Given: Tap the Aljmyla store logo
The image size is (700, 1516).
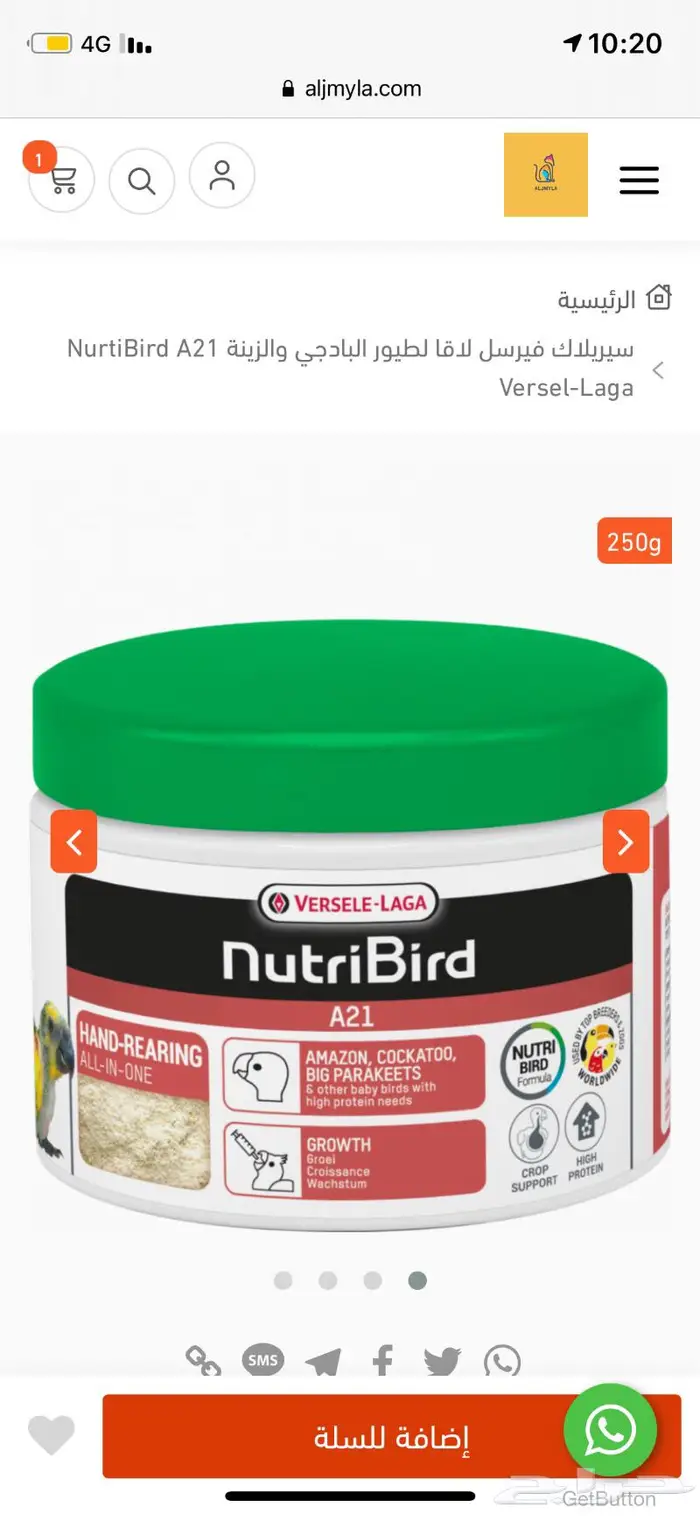Looking at the screenshot, I should point(545,175).
